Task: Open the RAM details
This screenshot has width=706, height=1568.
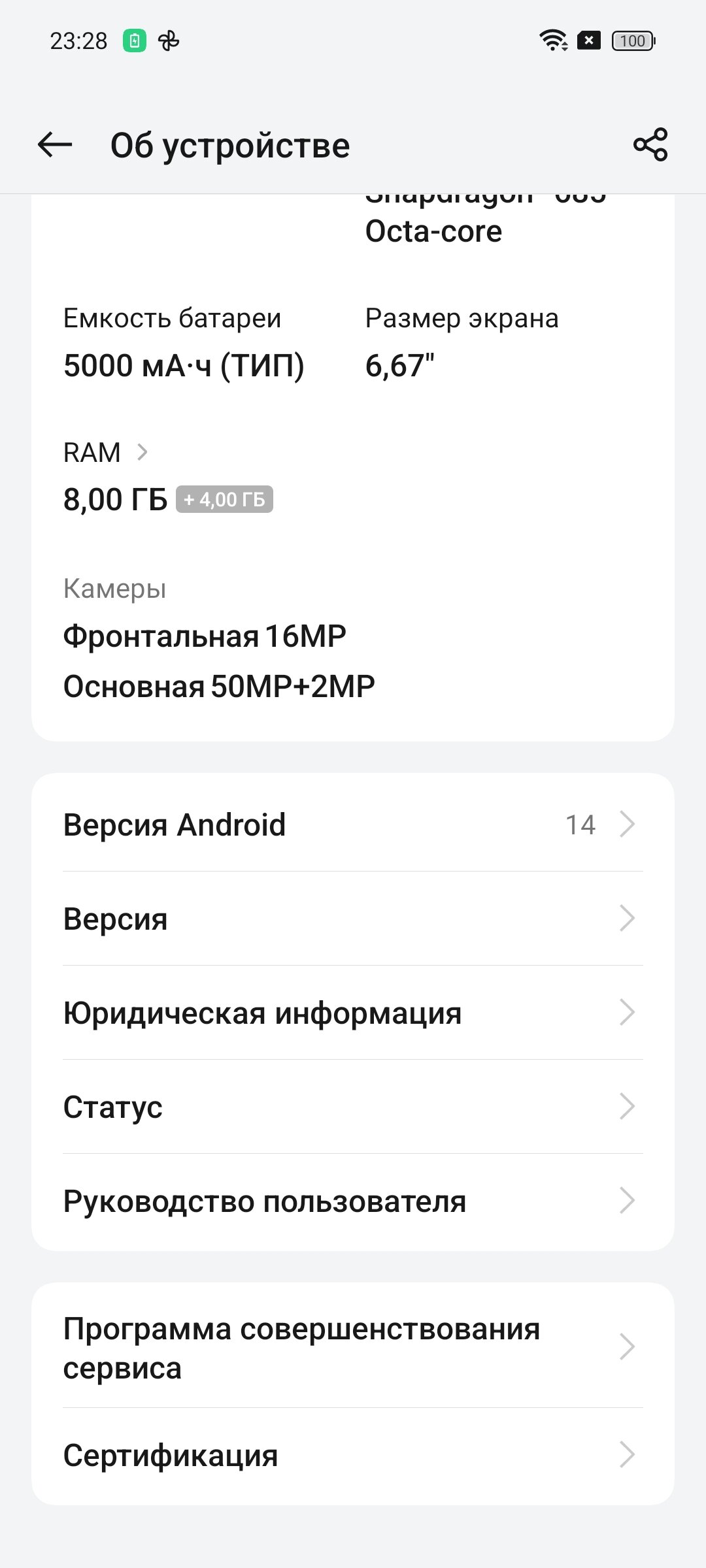Action: point(106,452)
